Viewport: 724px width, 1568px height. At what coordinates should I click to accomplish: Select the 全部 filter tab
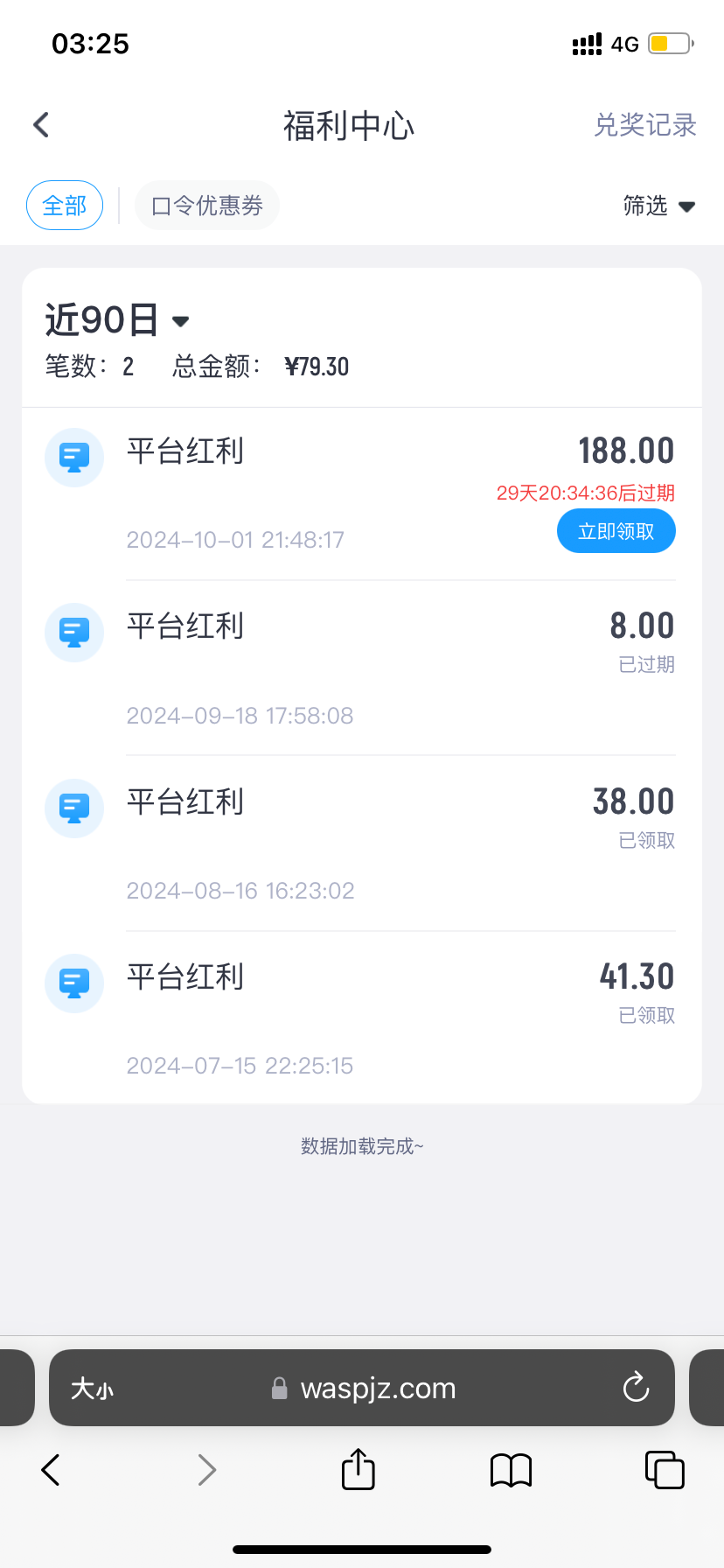pyautogui.click(x=64, y=205)
